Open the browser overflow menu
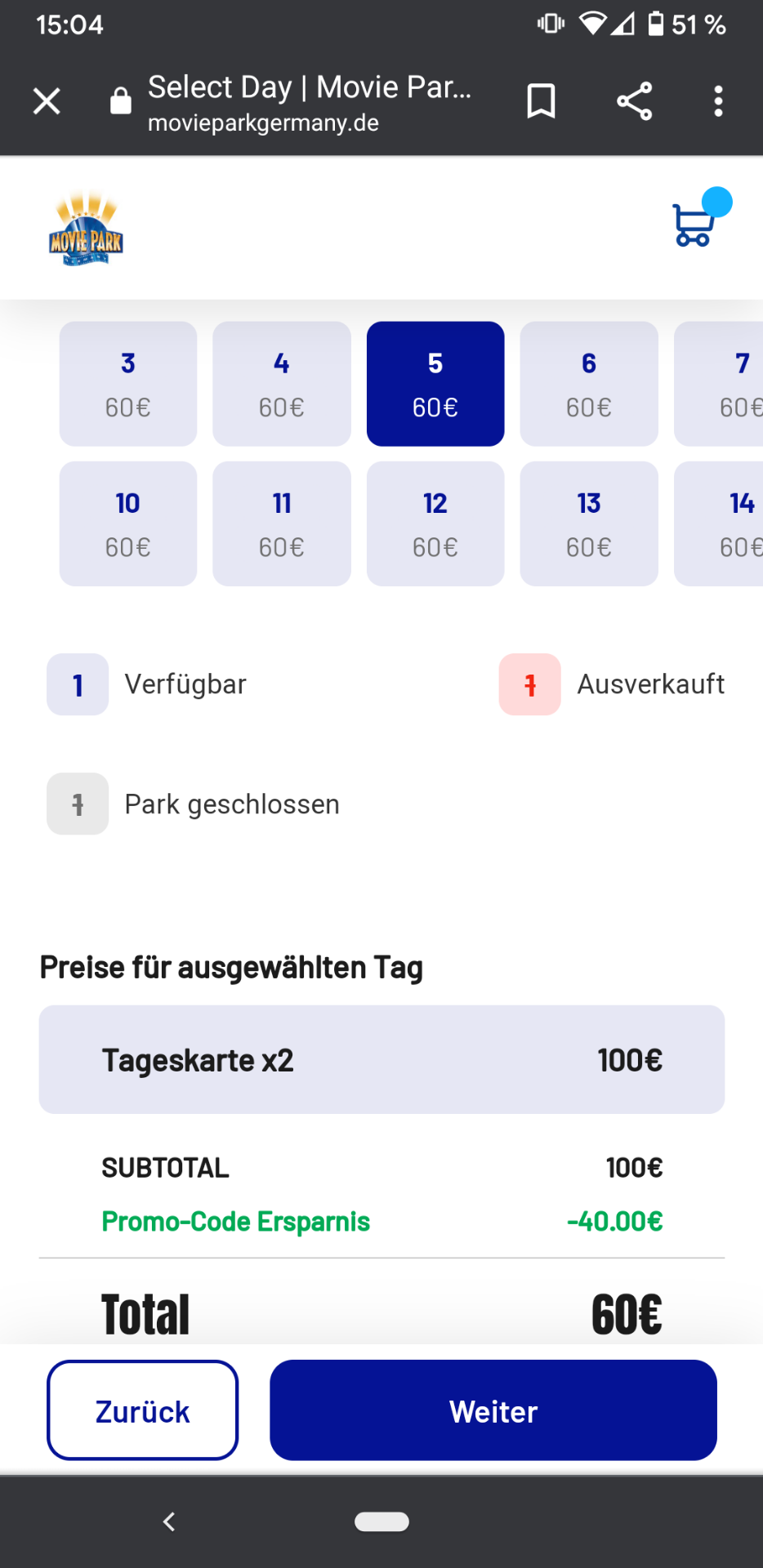 tap(718, 101)
